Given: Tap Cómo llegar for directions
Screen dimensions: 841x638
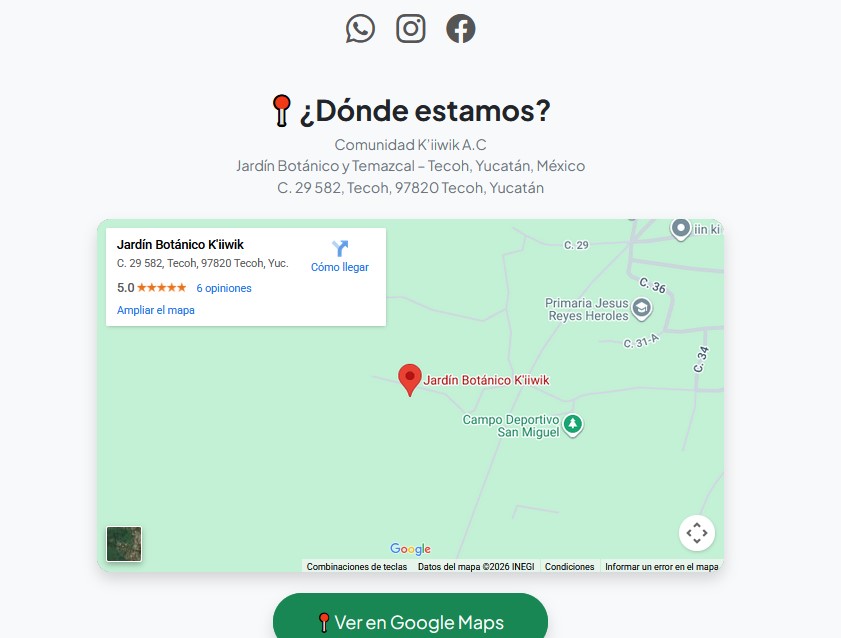Looking at the screenshot, I should [340, 256].
